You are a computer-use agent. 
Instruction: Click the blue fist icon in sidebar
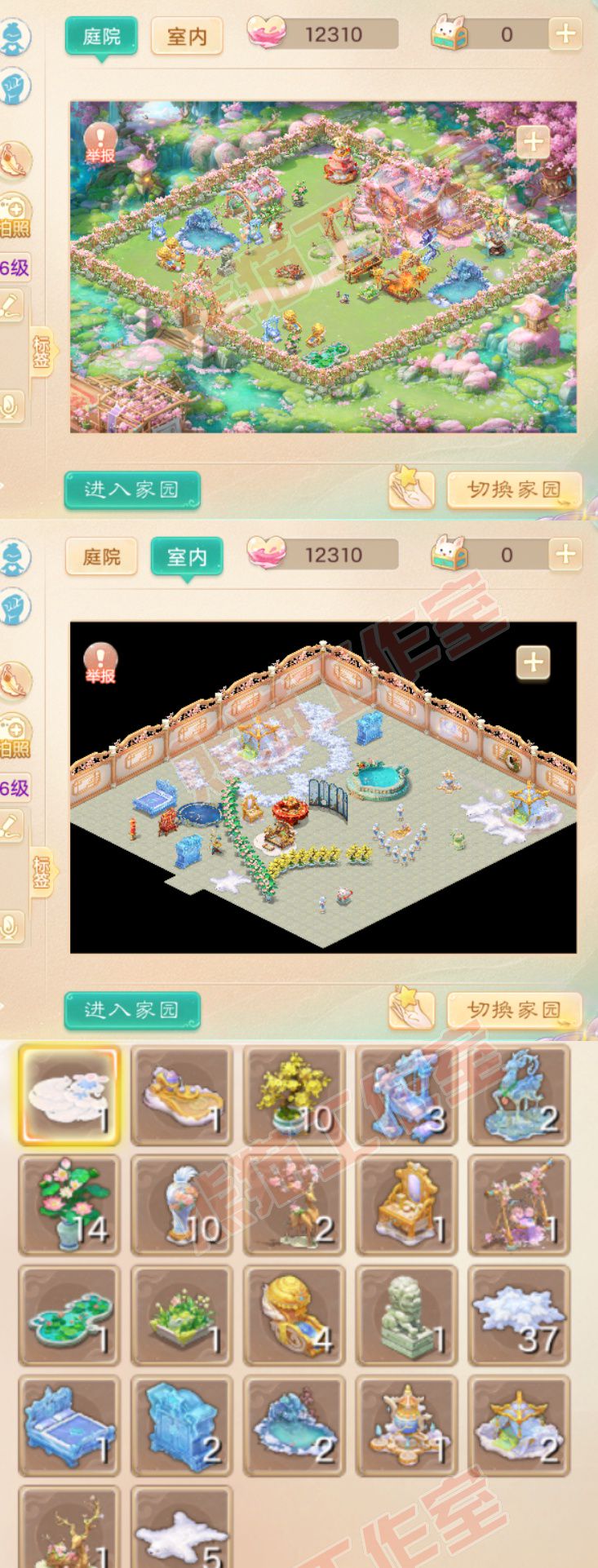(x=12, y=86)
